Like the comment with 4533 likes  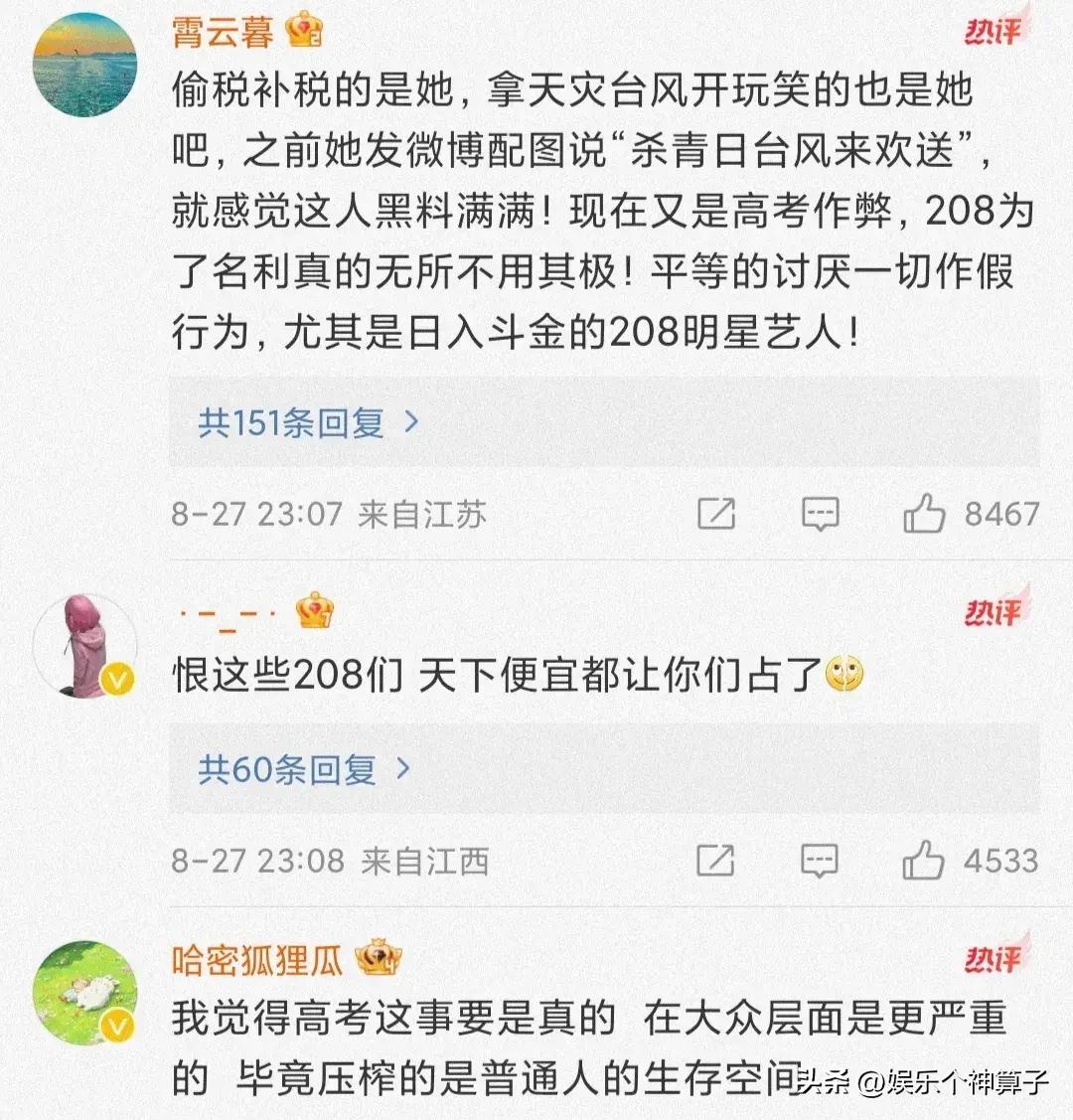[x=923, y=861]
